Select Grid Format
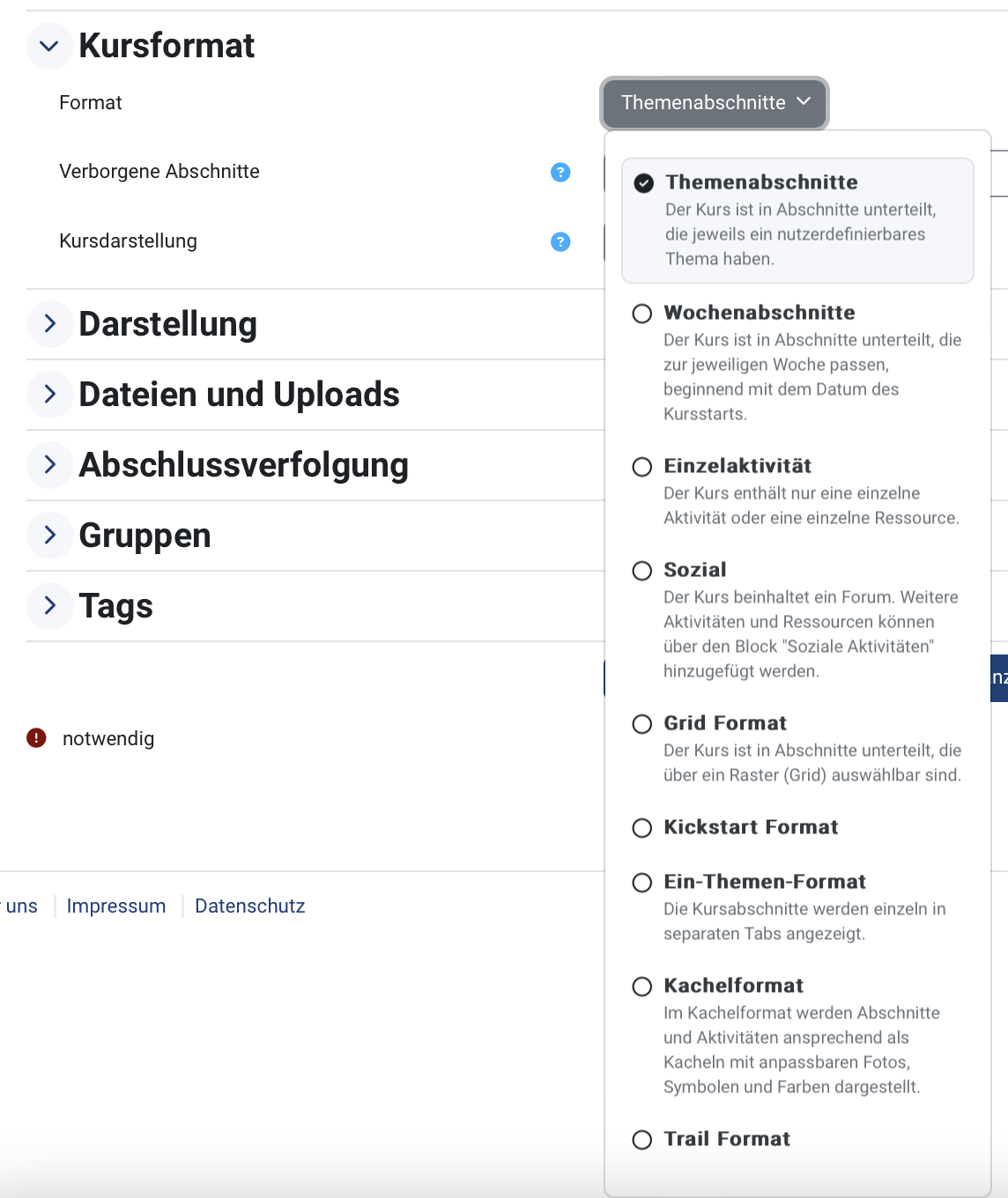 [x=724, y=723]
